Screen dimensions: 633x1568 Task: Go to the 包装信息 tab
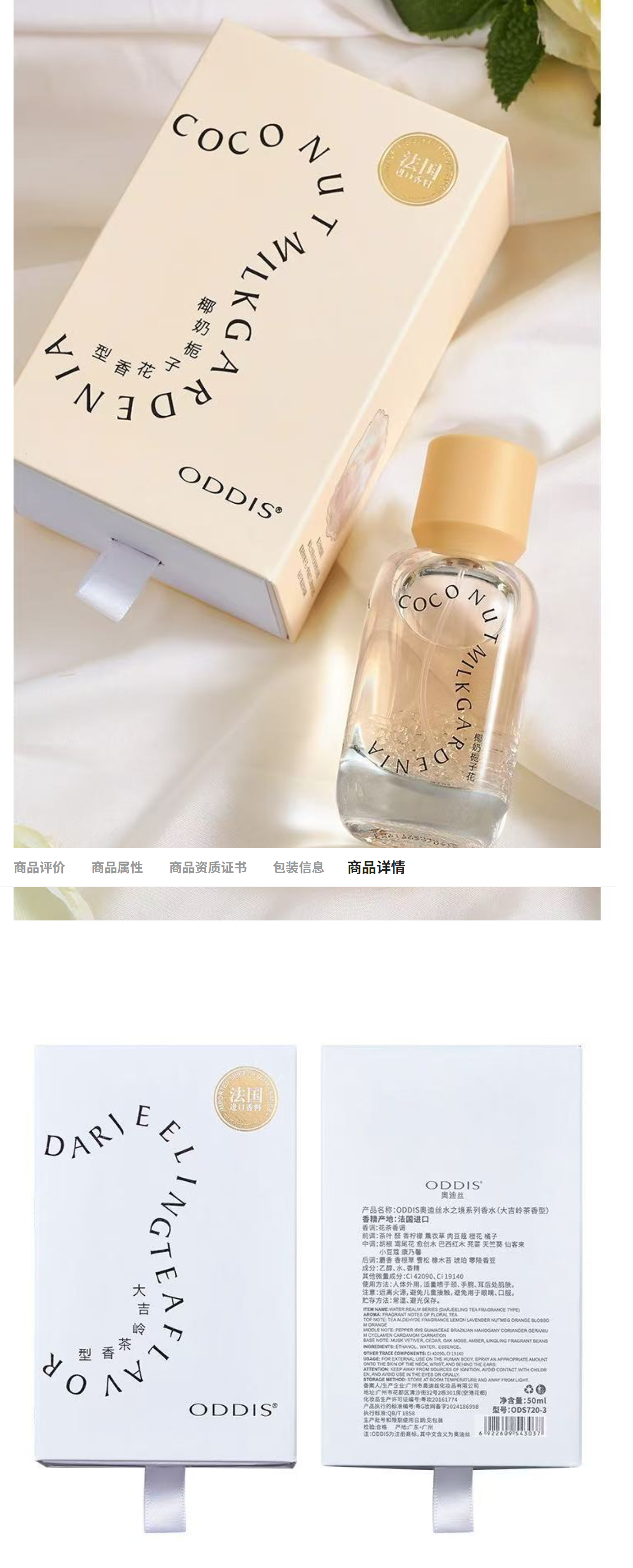tap(298, 867)
